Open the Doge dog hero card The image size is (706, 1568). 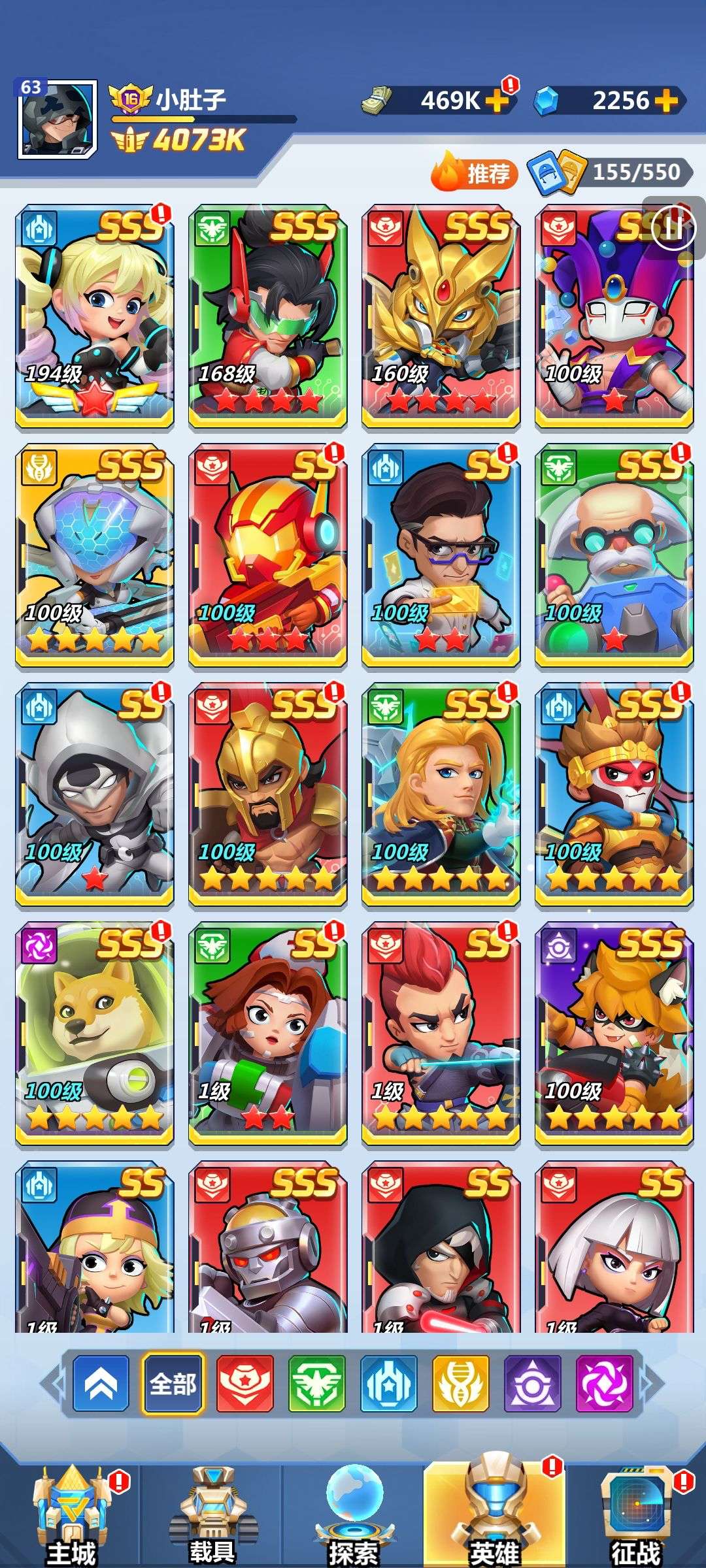(x=94, y=1034)
